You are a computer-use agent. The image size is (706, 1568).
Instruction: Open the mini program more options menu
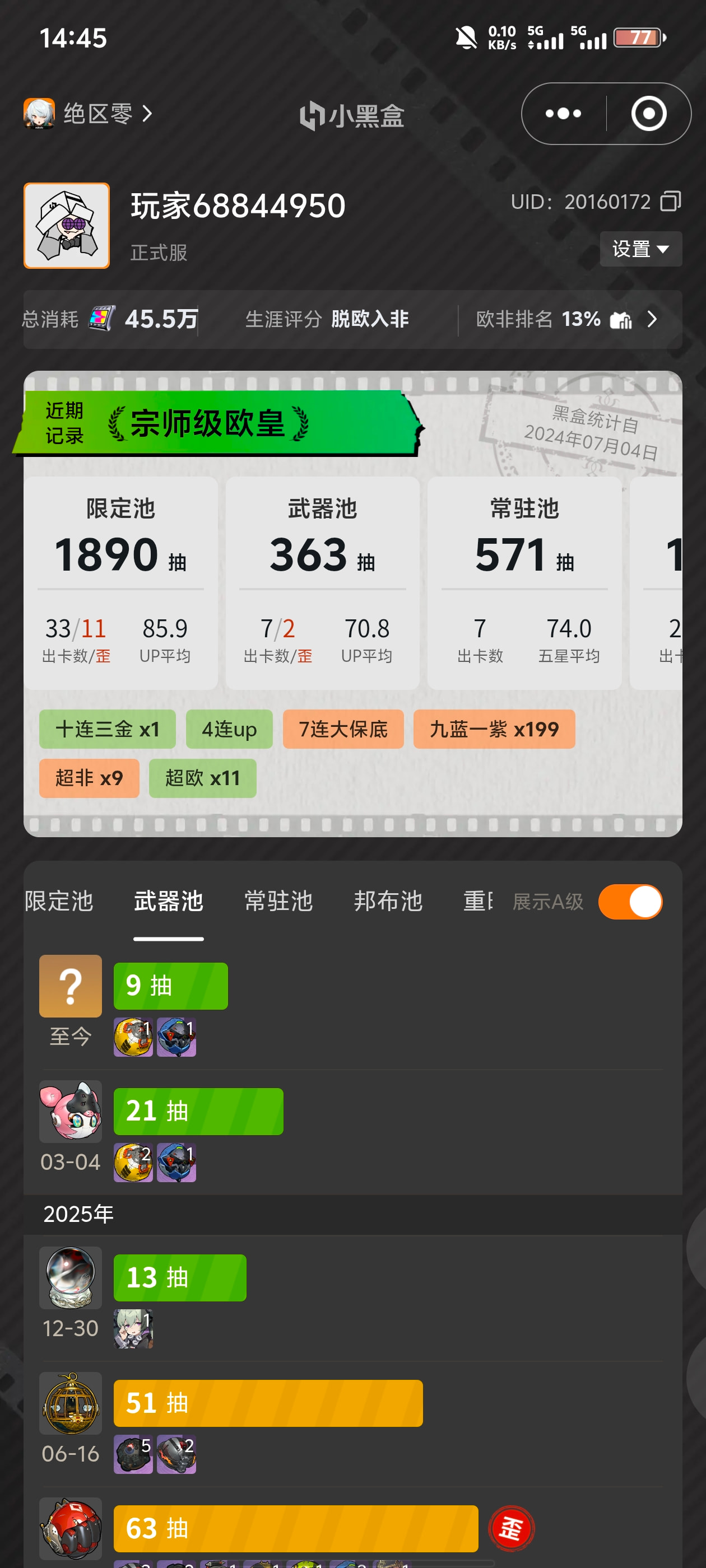pyautogui.click(x=564, y=114)
